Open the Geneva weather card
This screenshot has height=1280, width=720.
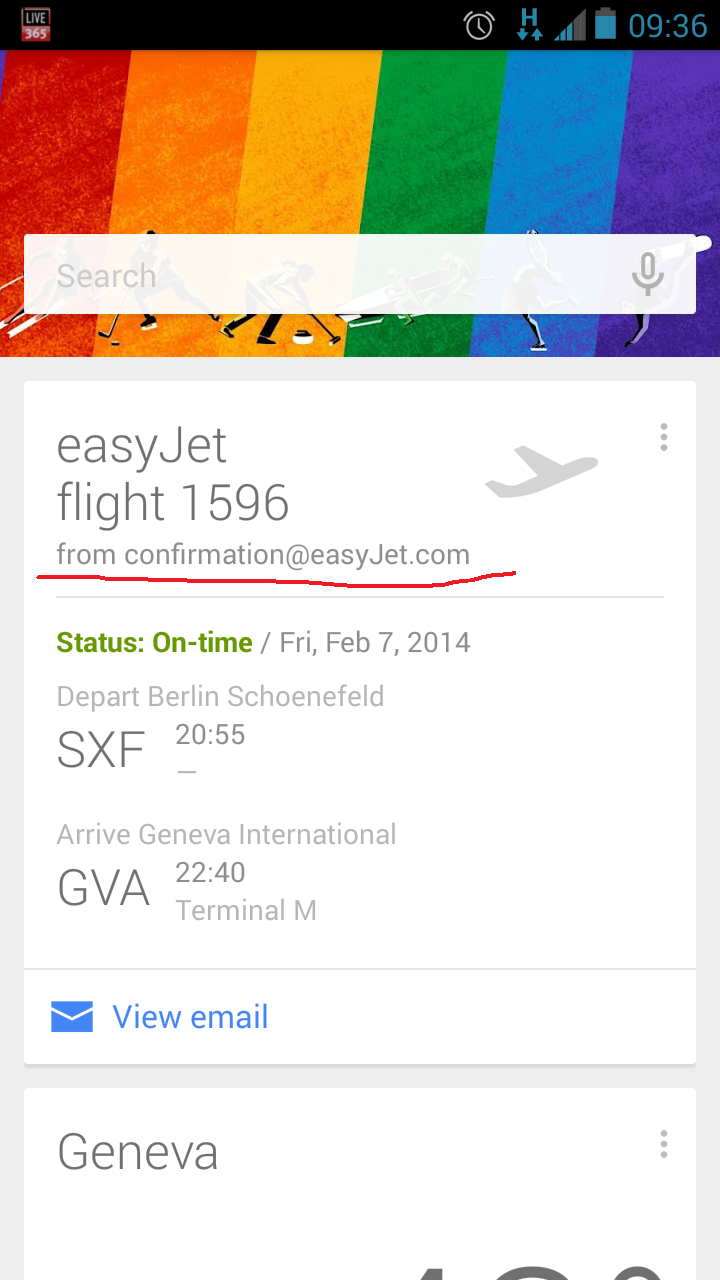tap(359, 1184)
